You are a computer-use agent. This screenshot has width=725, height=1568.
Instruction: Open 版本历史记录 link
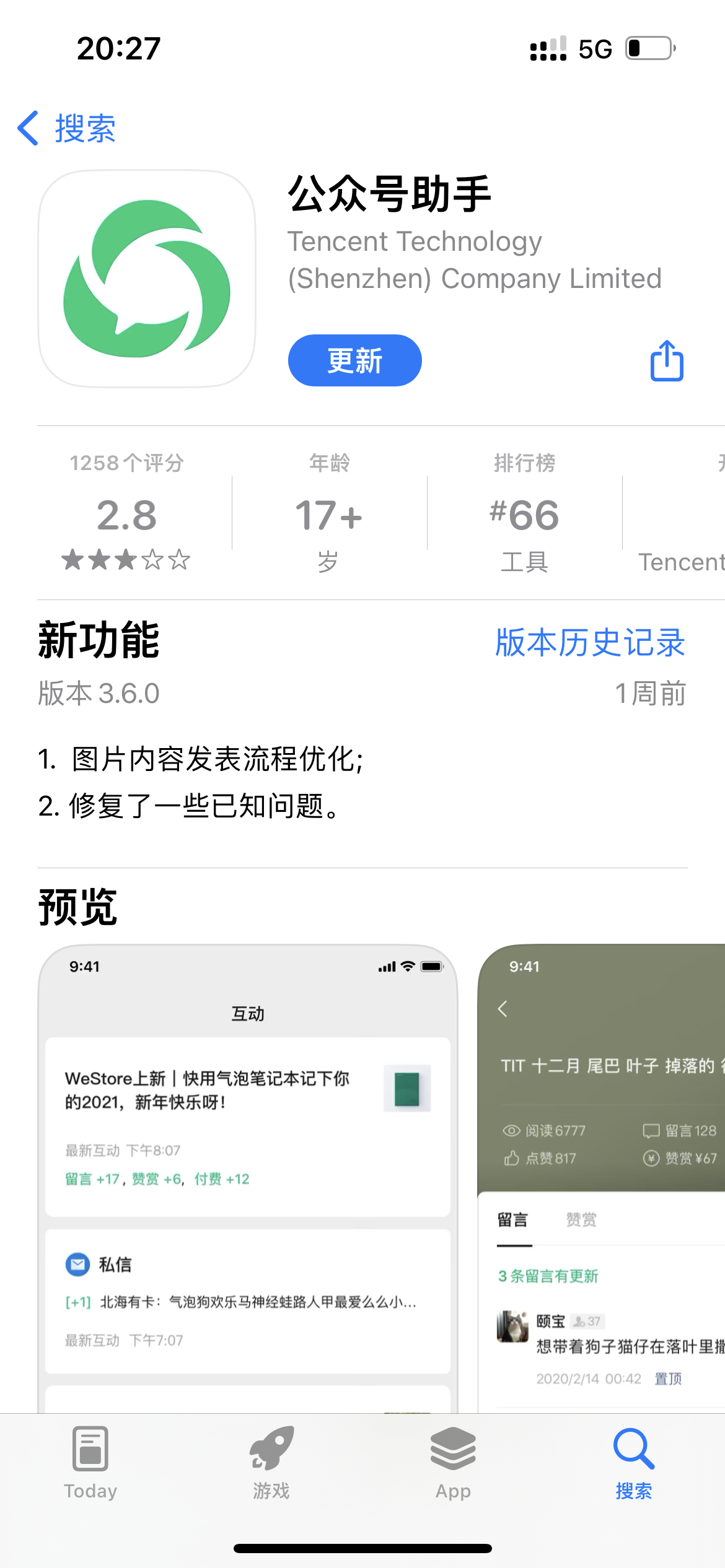click(589, 642)
